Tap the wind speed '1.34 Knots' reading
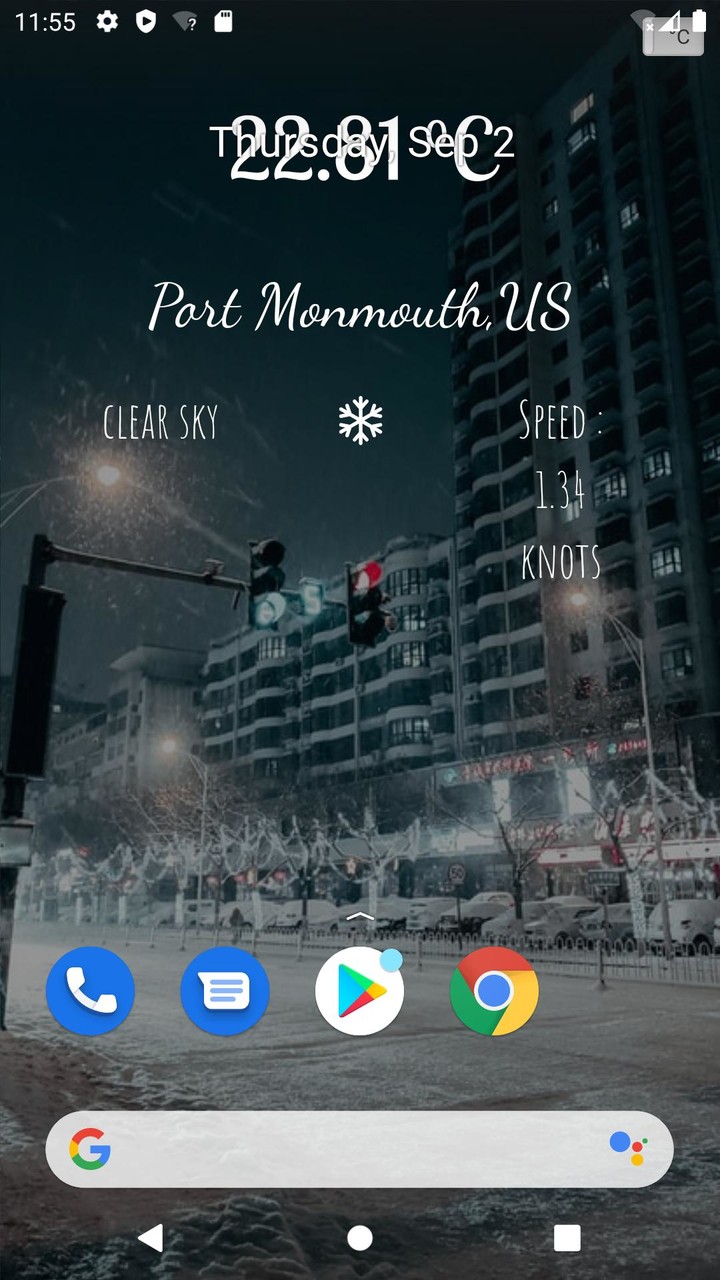Screen dimensions: 720x1280 click(560, 495)
